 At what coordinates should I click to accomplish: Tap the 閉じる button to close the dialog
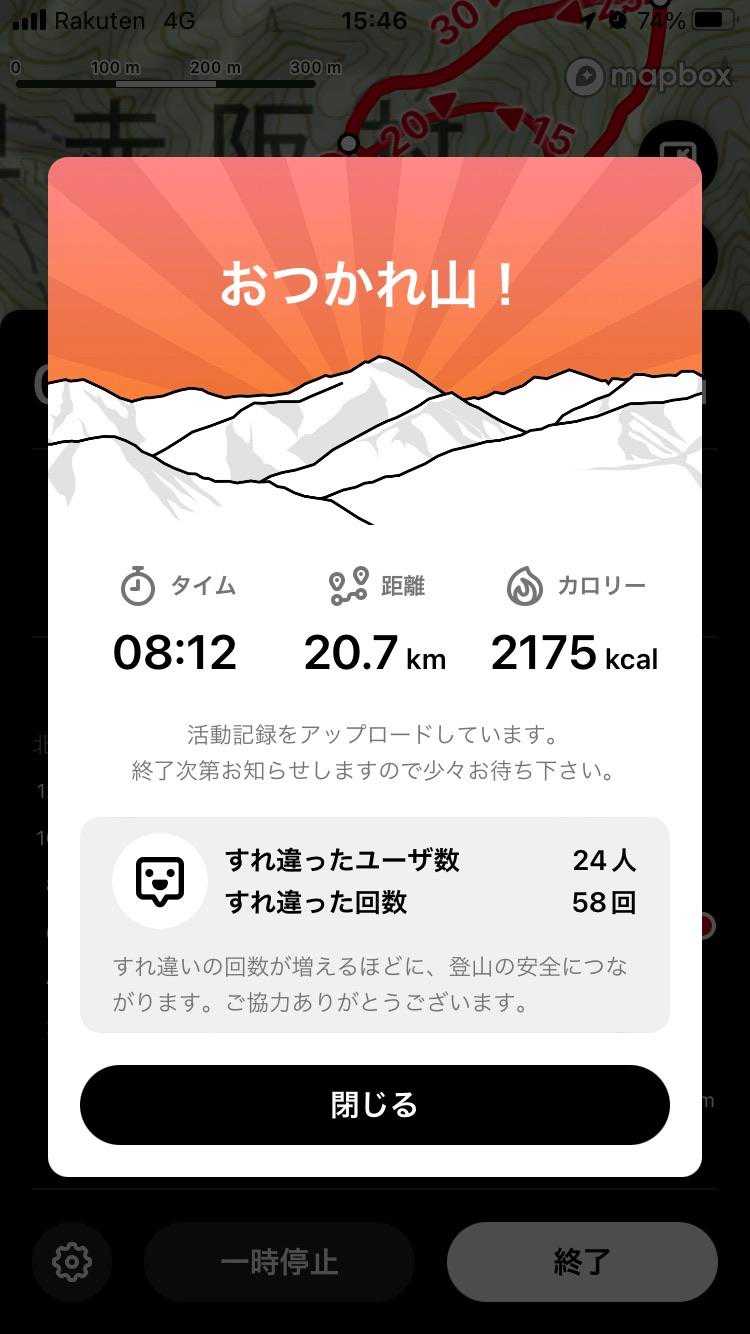coord(374,1105)
